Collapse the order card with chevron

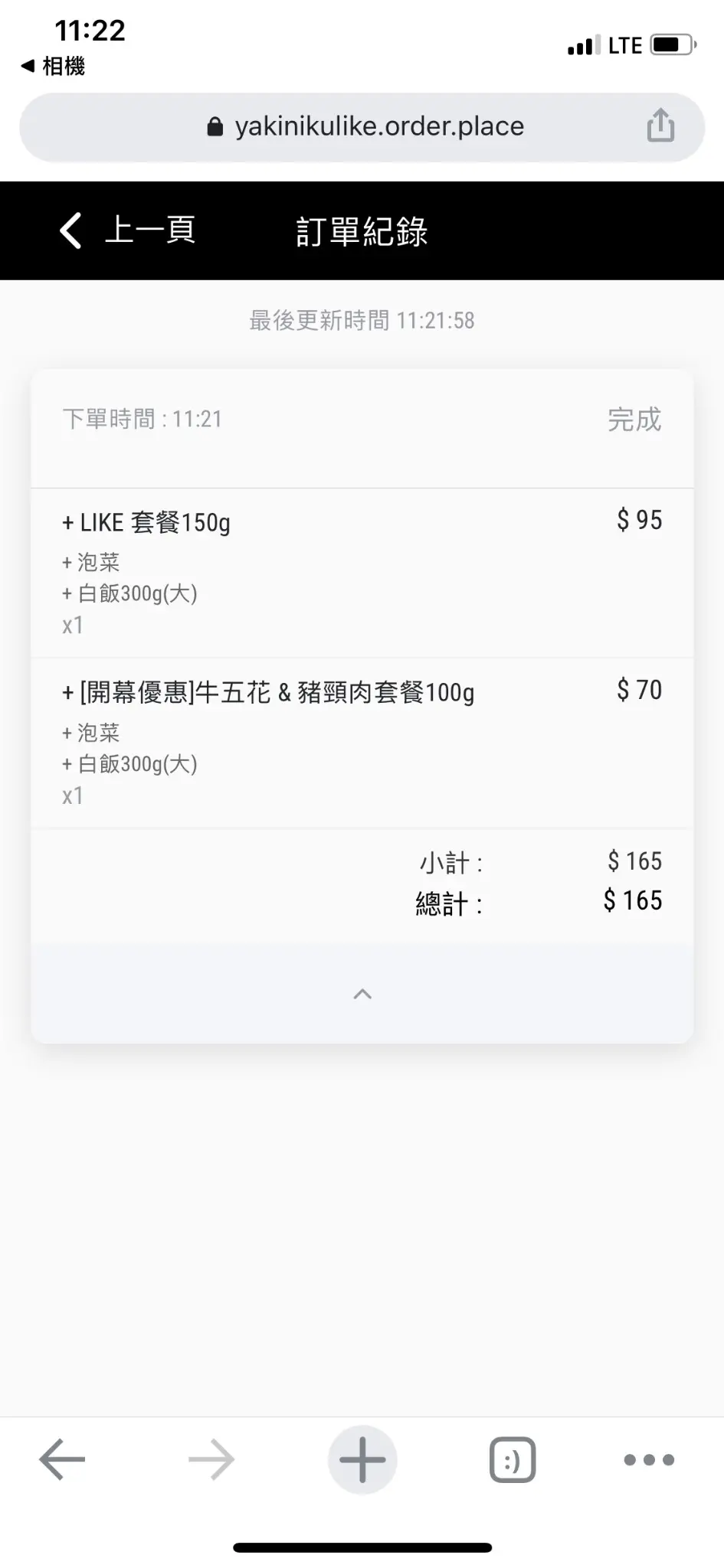click(x=362, y=994)
